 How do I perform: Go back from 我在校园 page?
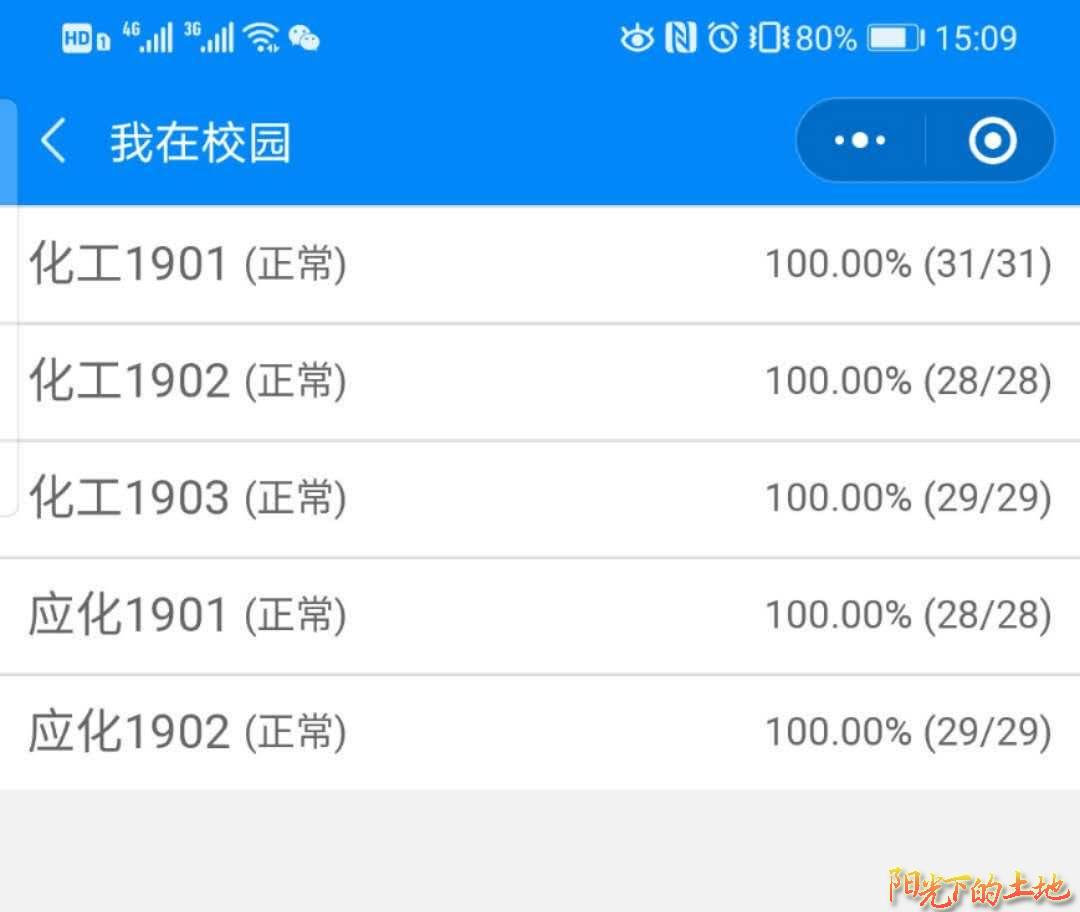click(x=54, y=142)
